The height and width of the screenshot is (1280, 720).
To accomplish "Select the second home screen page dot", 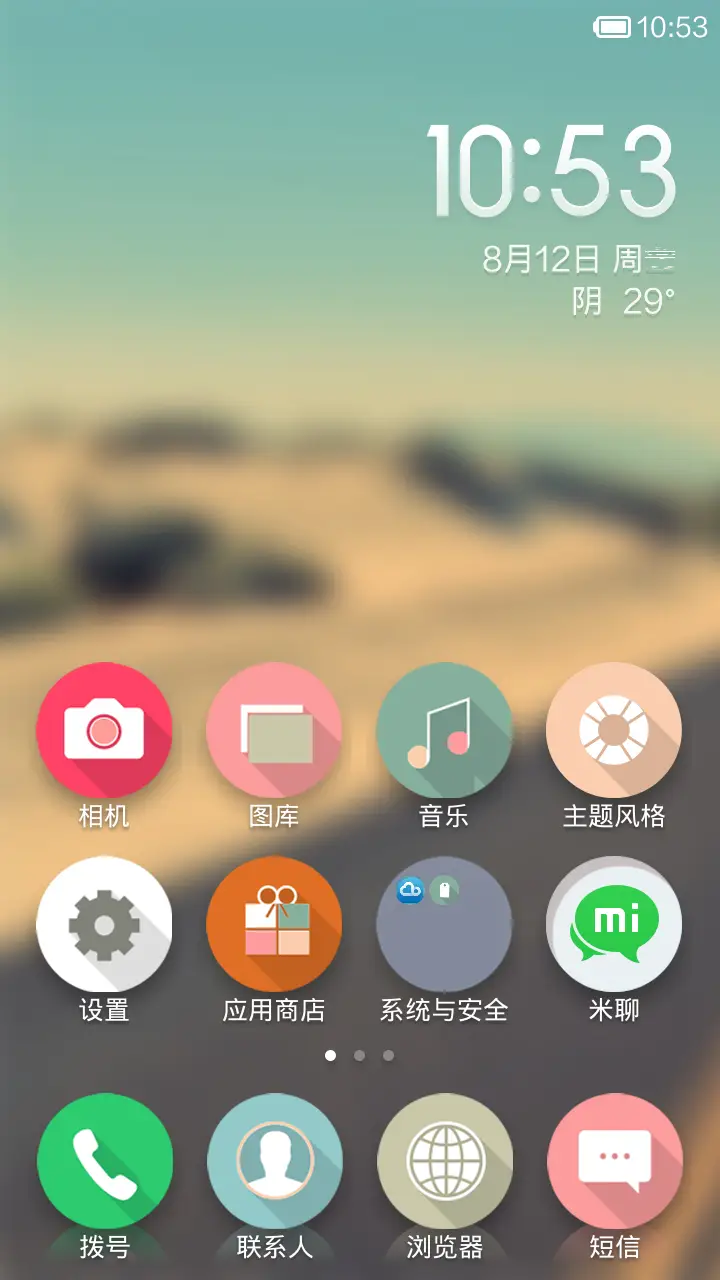I will click(360, 1055).
